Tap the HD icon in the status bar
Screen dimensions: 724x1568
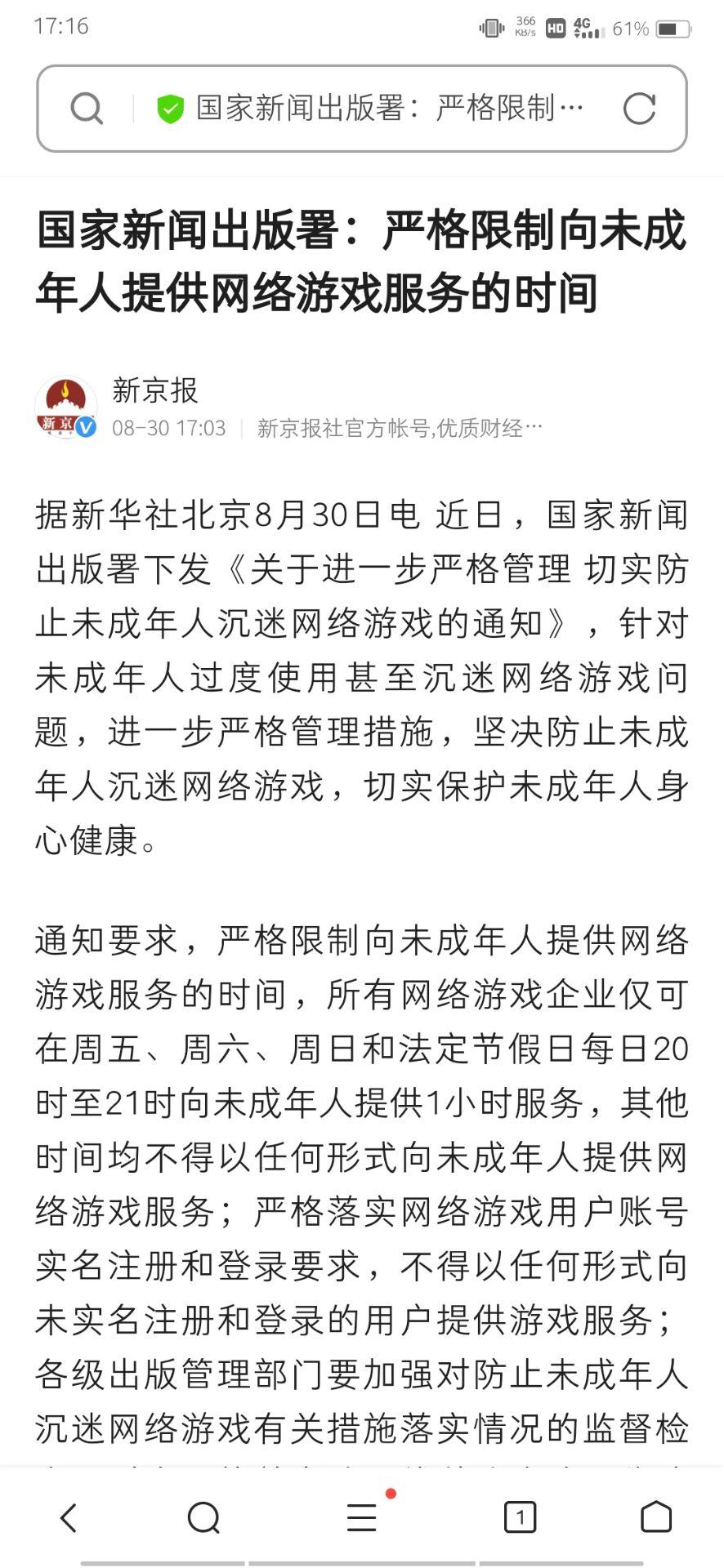pos(555,27)
